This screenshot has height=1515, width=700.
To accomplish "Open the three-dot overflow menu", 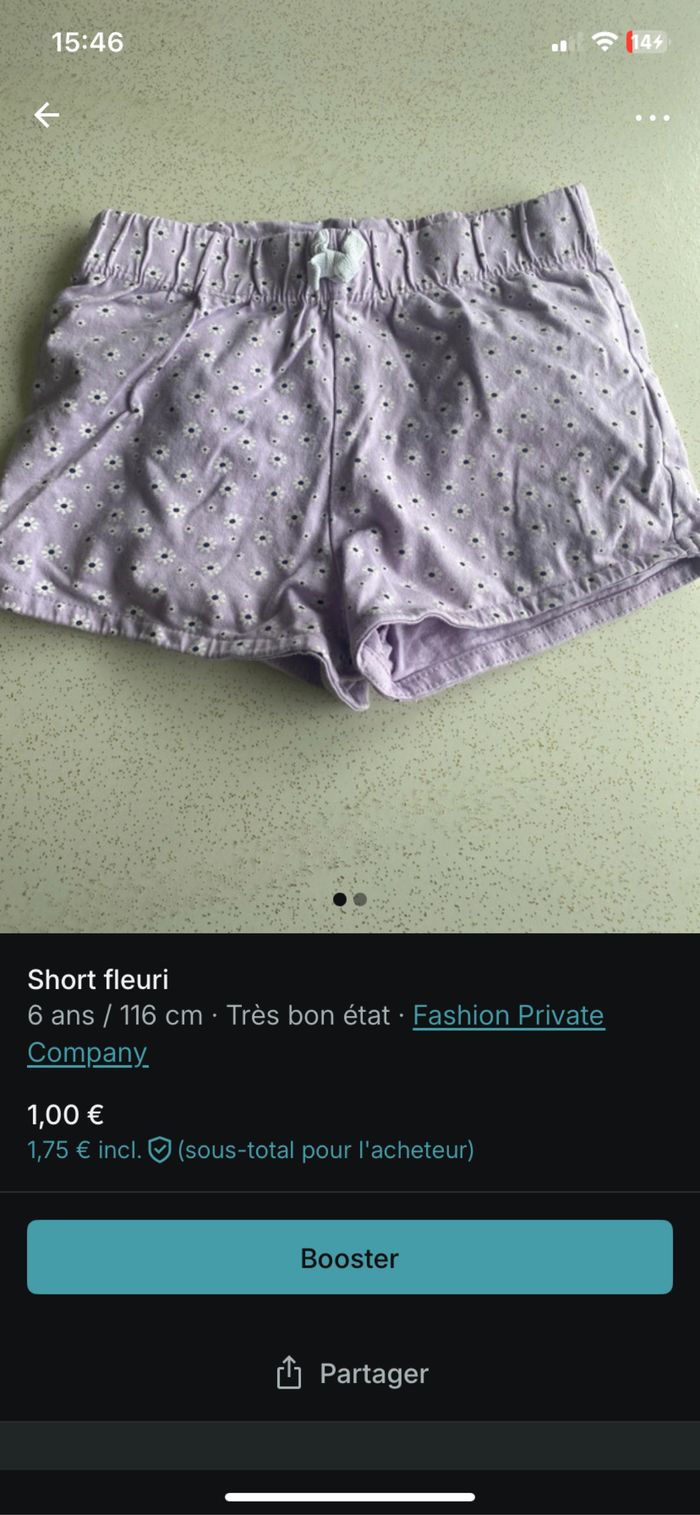I will click(x=652, y=118).
